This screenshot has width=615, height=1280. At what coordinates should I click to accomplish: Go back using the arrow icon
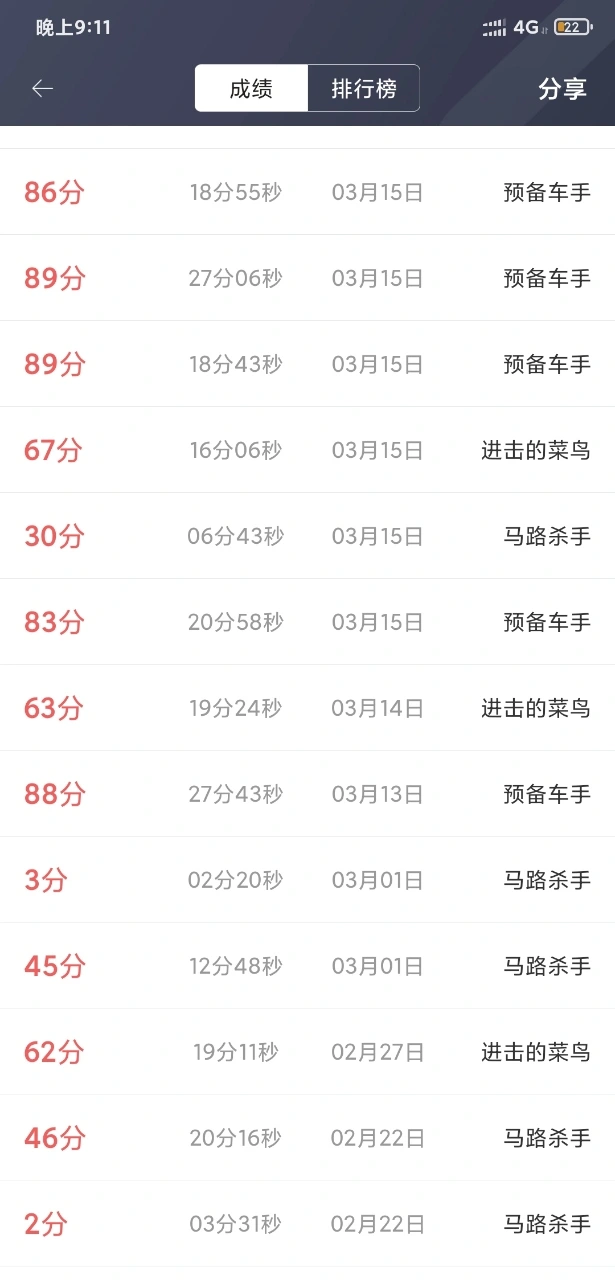42,88
